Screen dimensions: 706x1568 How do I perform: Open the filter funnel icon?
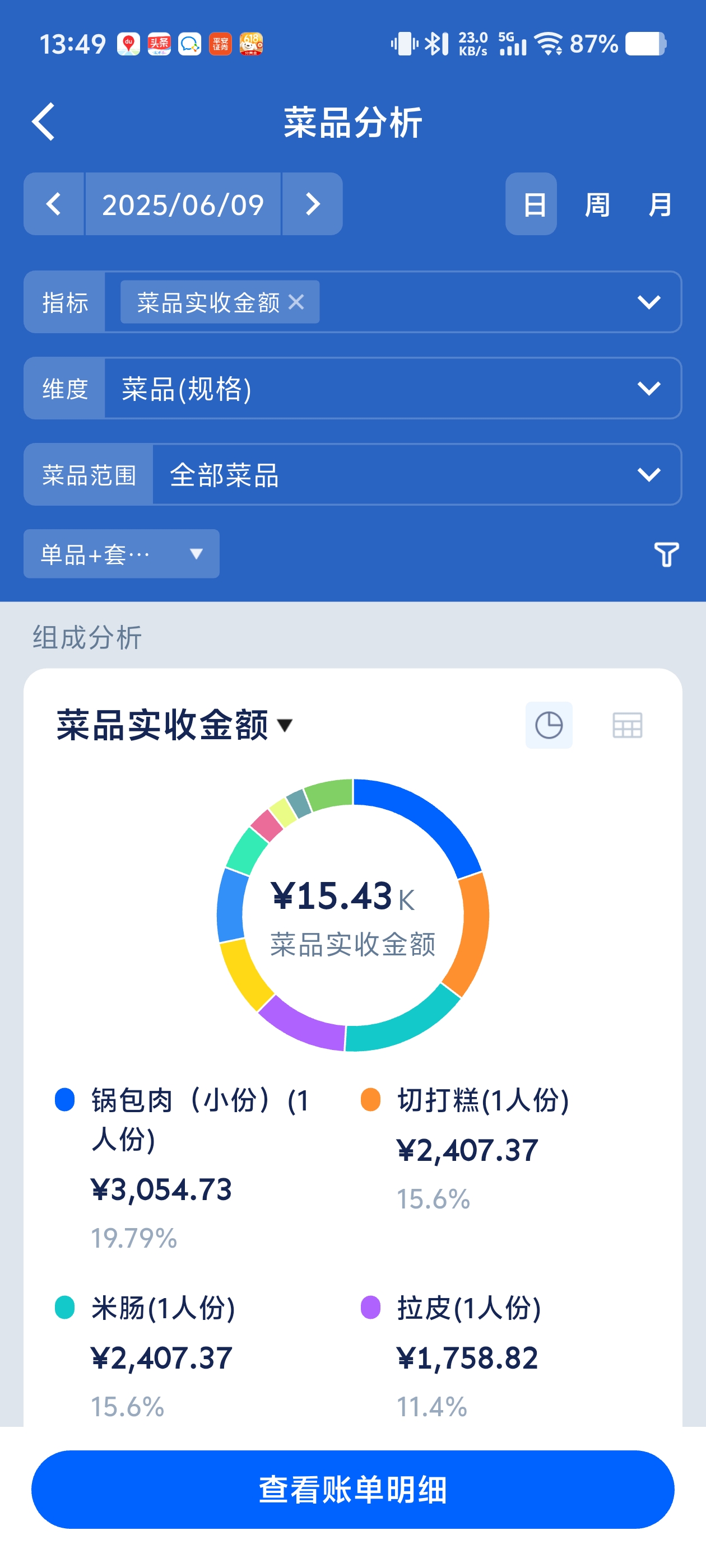[x=666, y=554]
